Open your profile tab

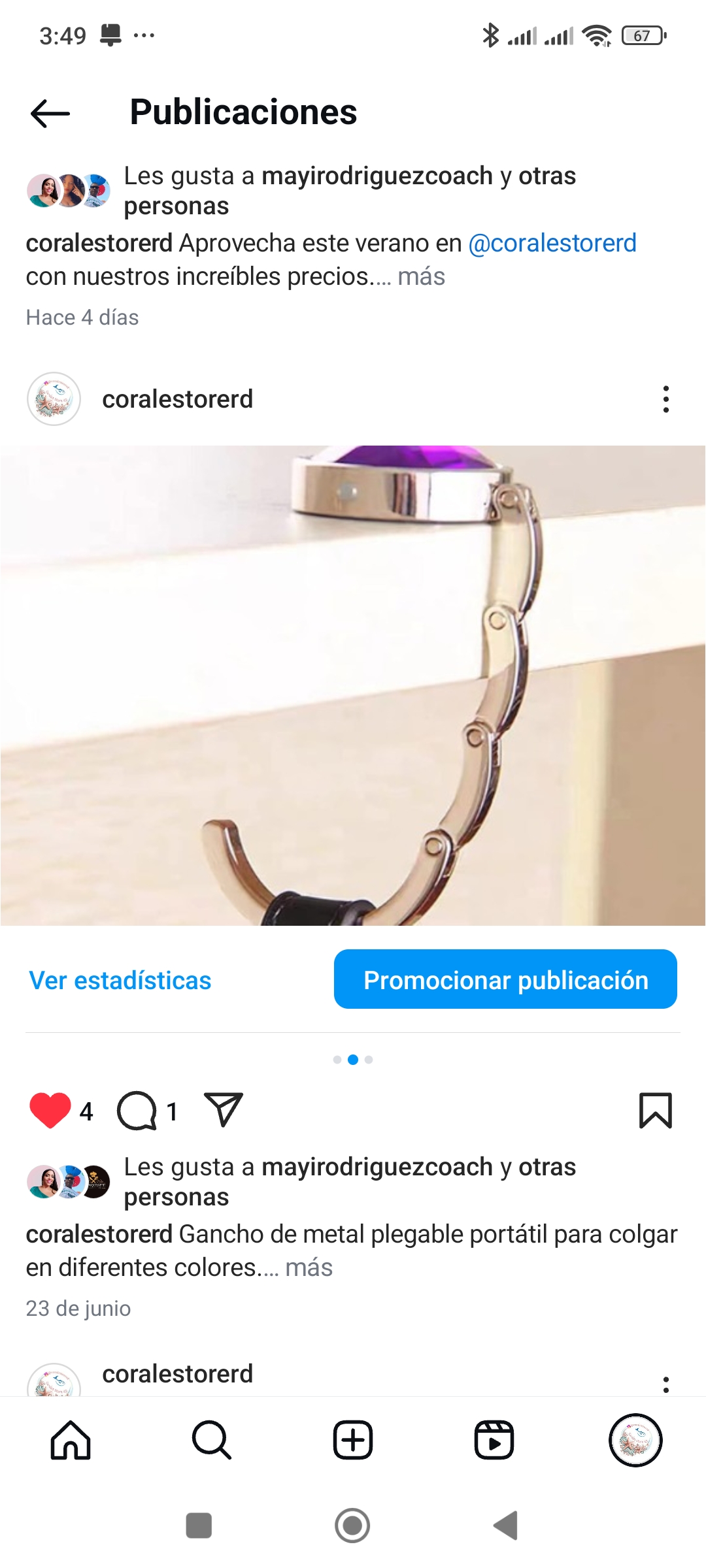(x=635, y=1440)
